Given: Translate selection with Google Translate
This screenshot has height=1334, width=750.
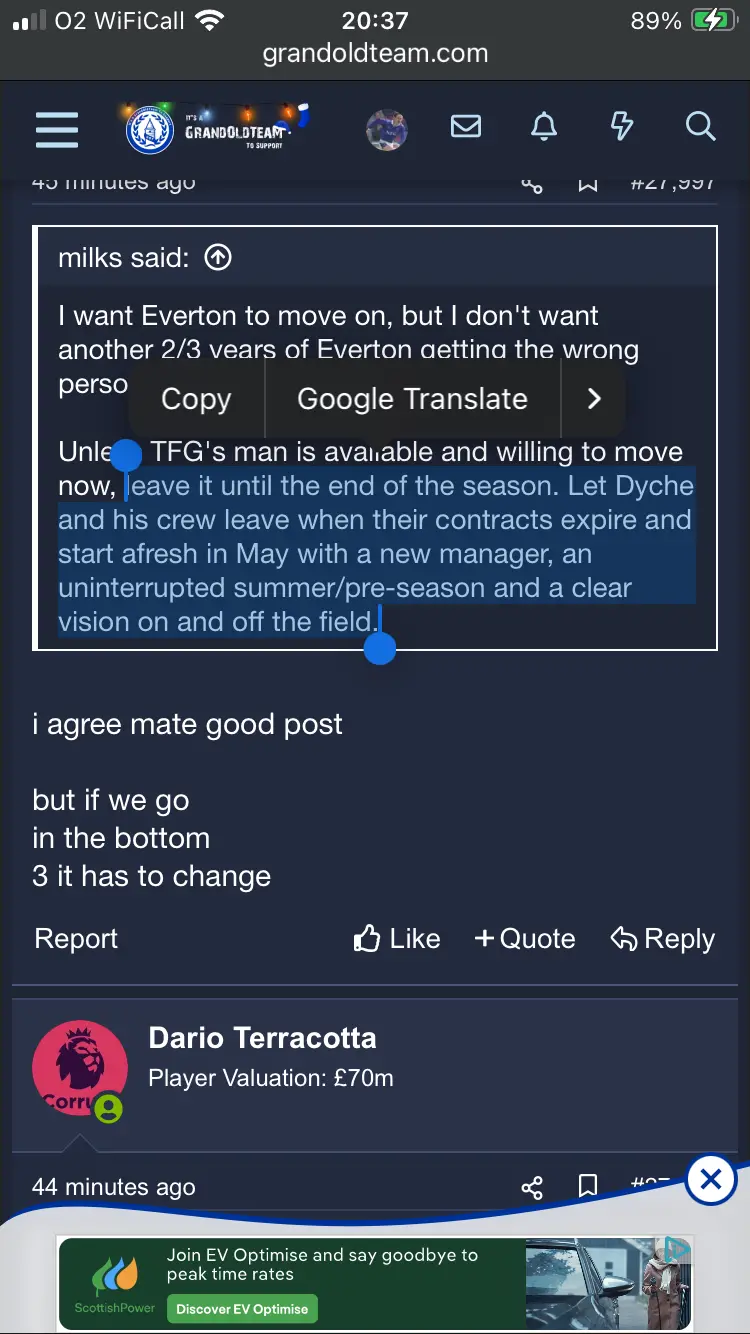Looking at the screenshot, I should tap(412, 399).
